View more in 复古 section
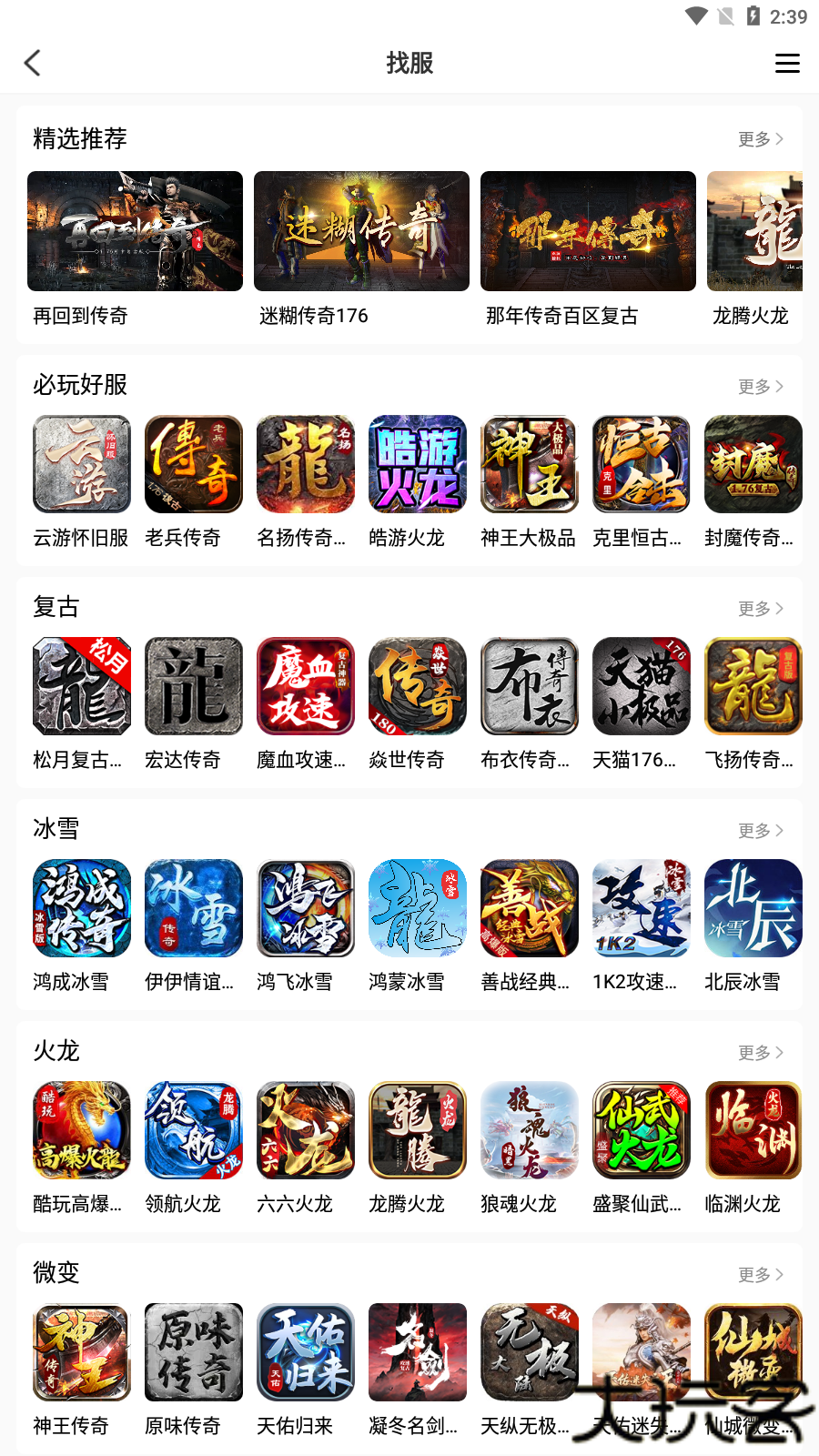 pyautogui.click(x=760, y=609)
